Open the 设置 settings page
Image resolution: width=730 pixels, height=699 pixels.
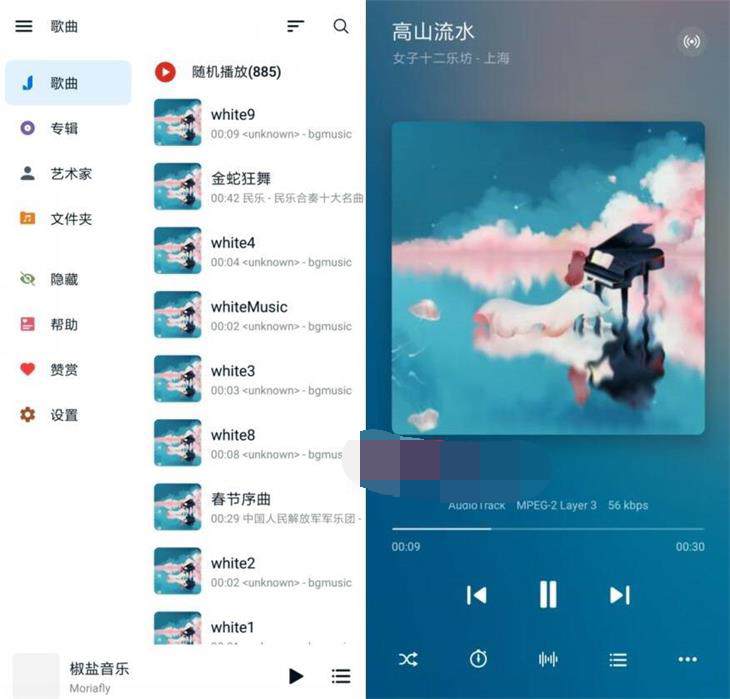point(64,415)
